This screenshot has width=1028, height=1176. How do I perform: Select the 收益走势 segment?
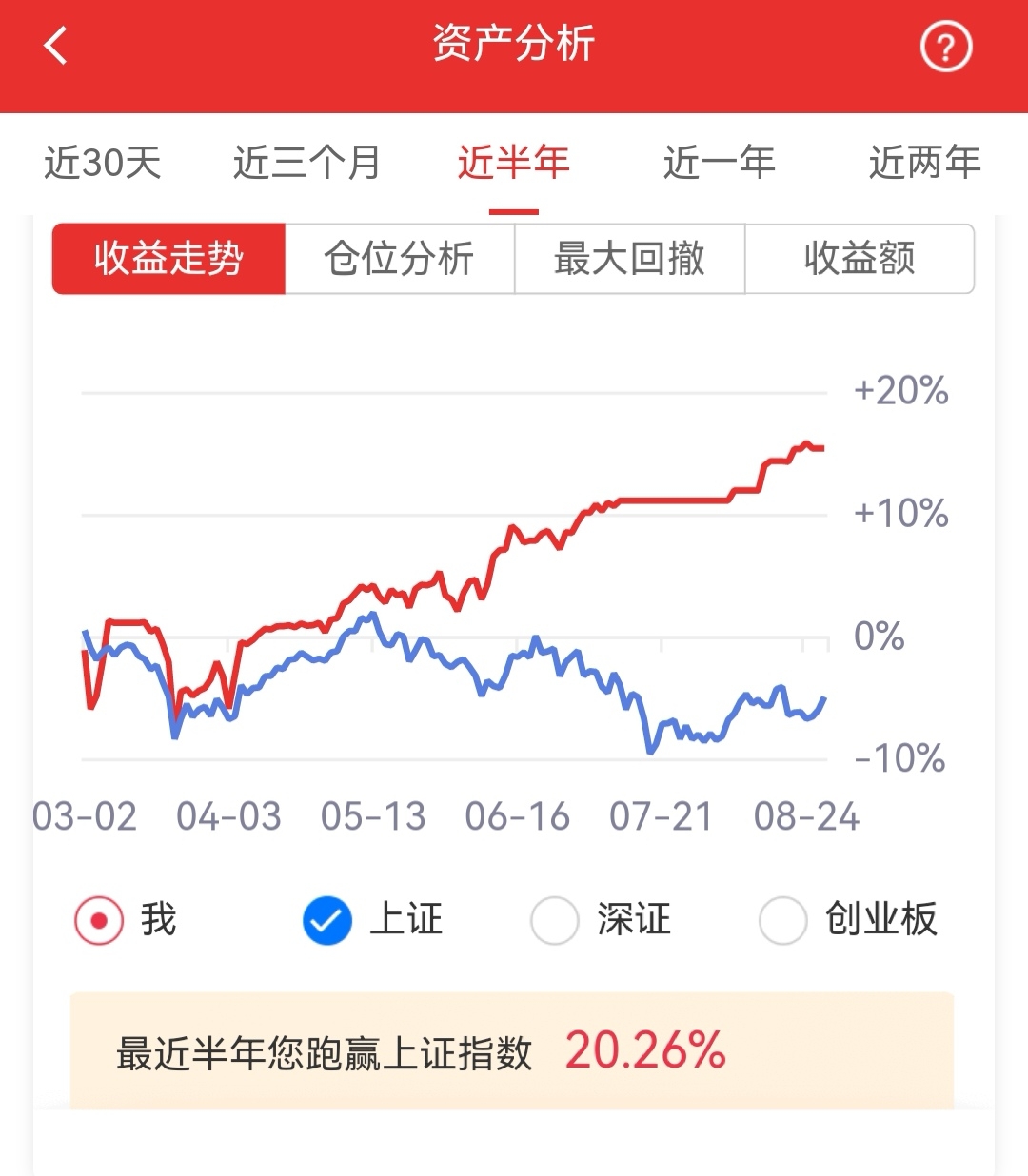pos(168,259)
